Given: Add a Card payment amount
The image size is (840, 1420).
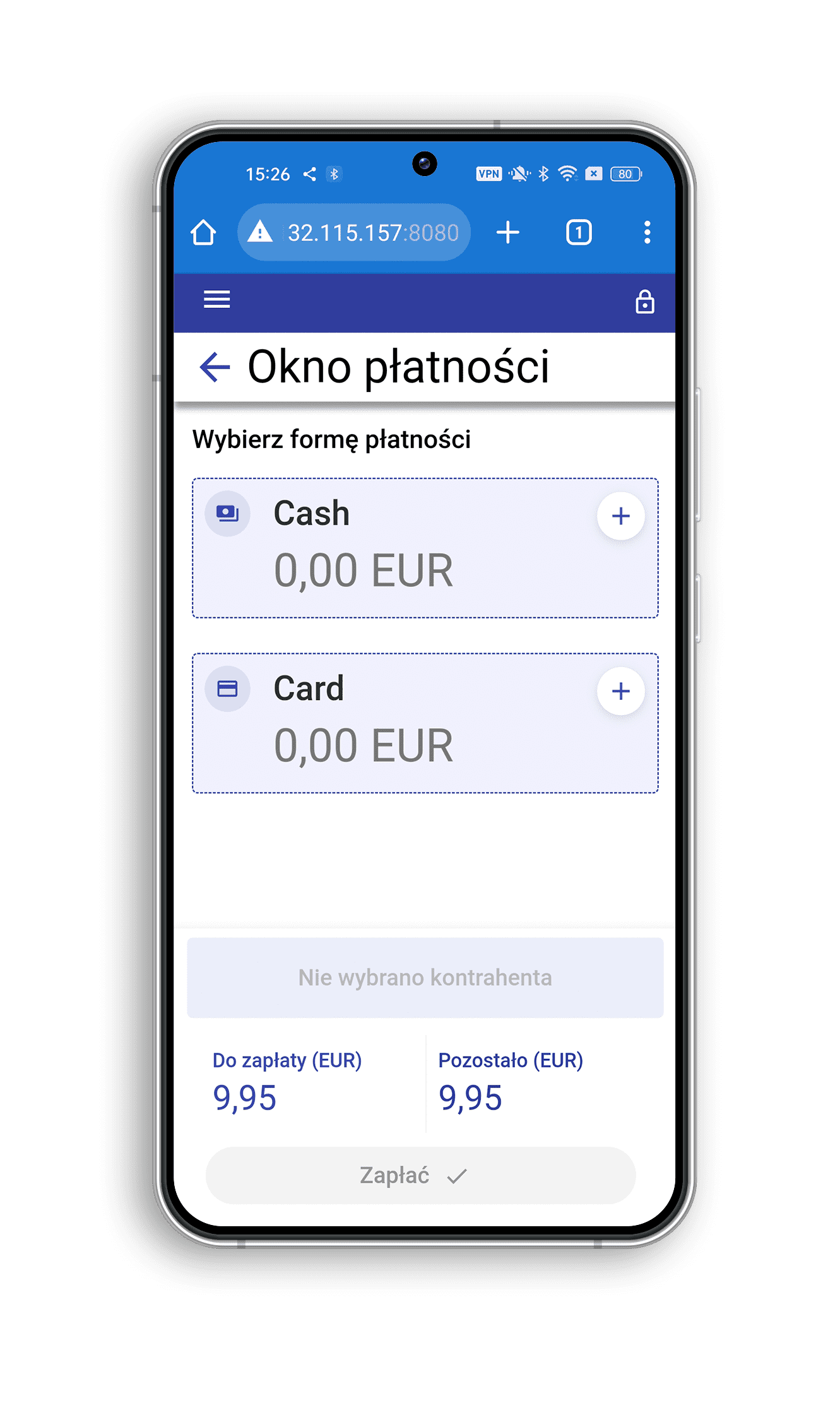Looking at the screenshot, I should (621, 691).
